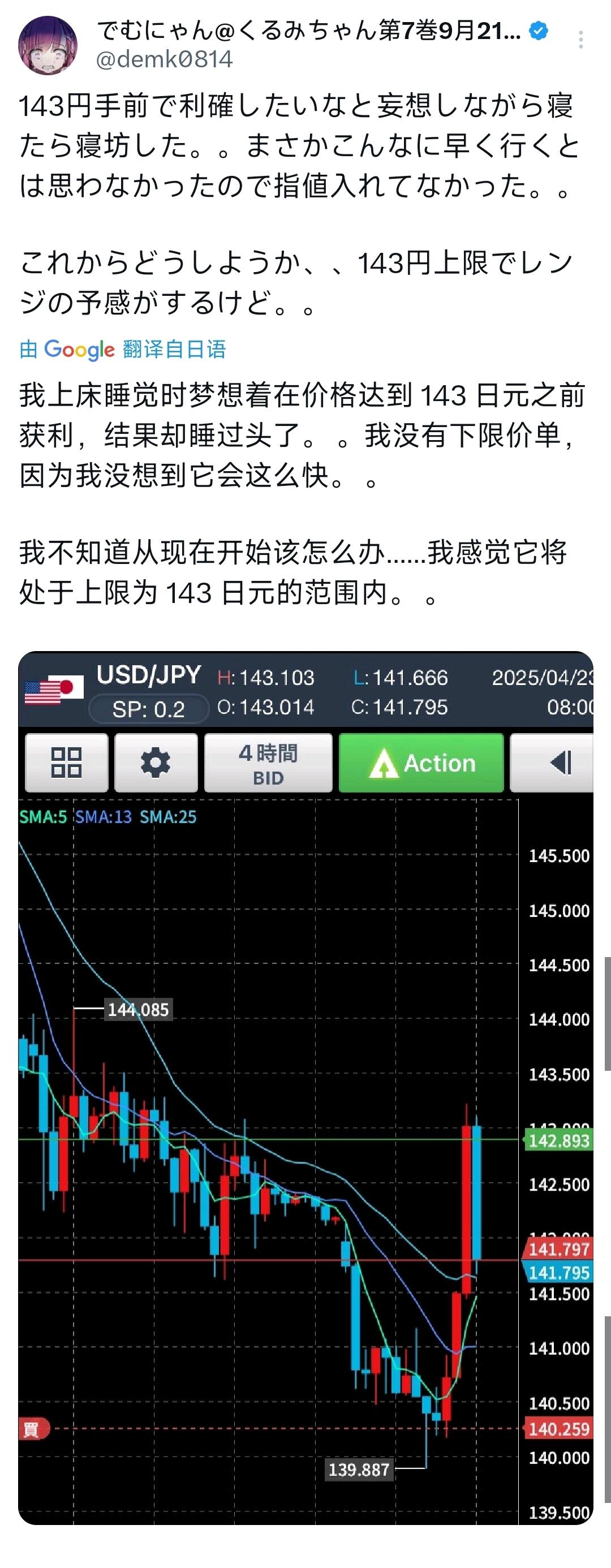This screenshot has height=1568, width=611.
Task: Open the author's display name profile
Action: pyautogui.click(x=308, y=30)
